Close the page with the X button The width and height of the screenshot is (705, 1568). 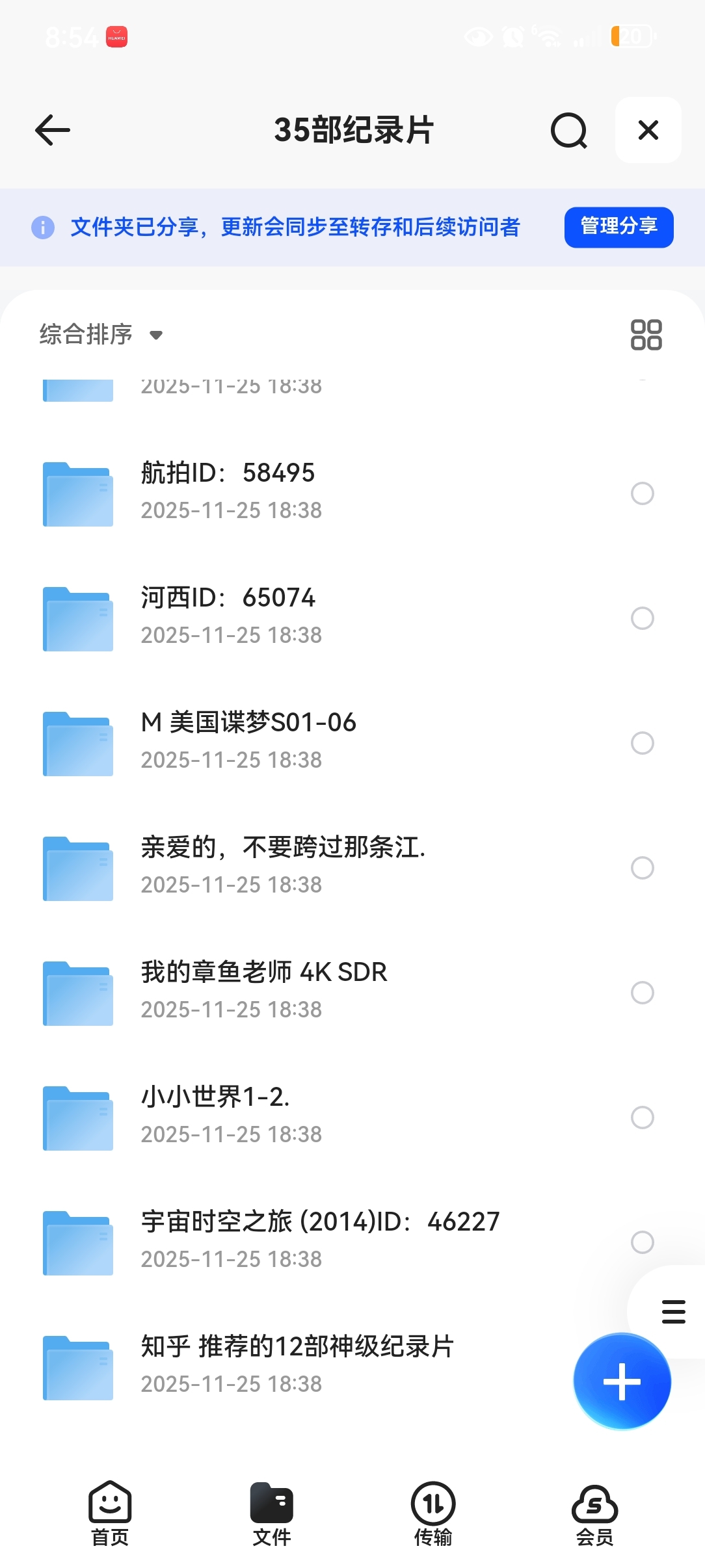pyautogui.click(x=648, y=130)
